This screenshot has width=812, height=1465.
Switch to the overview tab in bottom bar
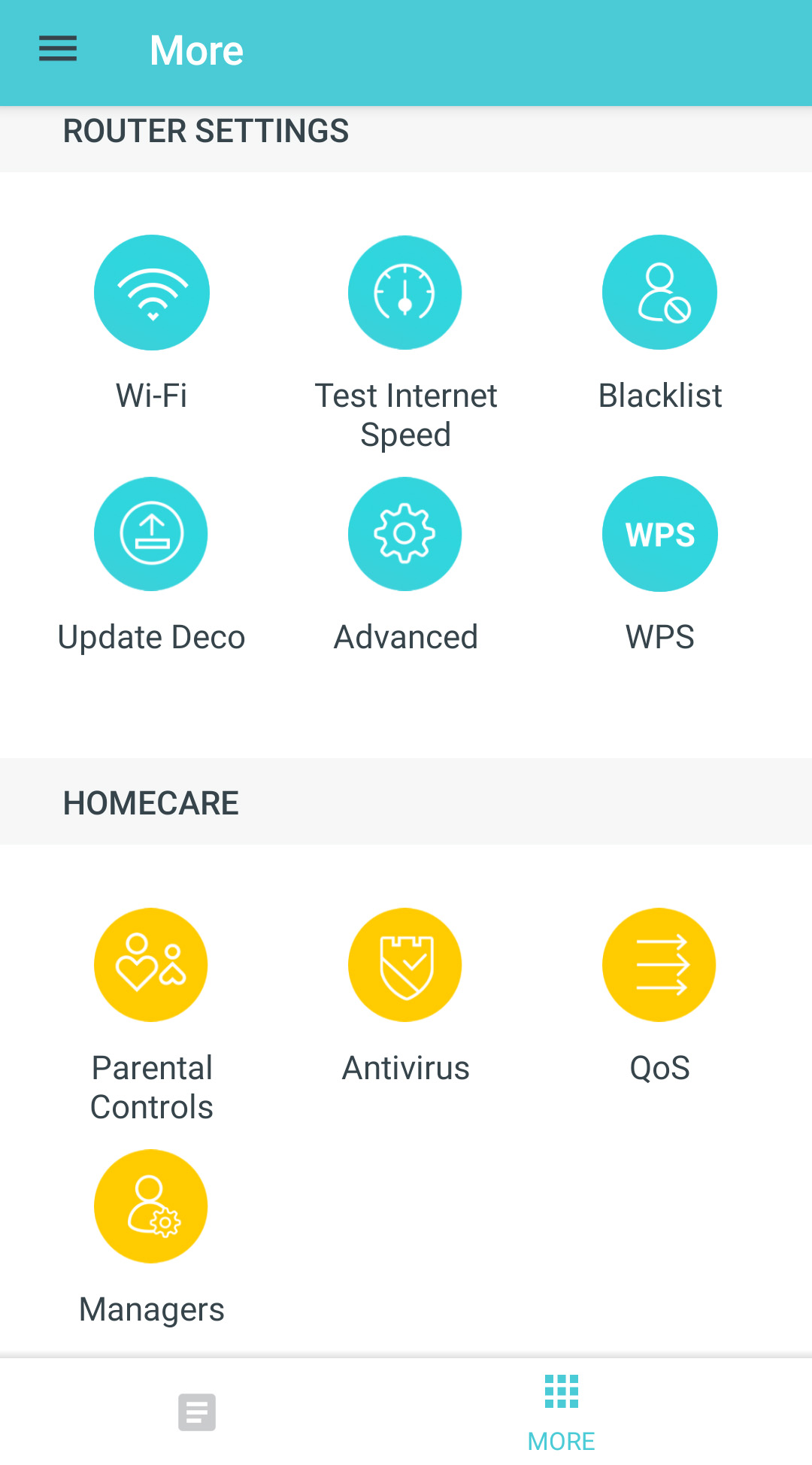(197, 1412)
